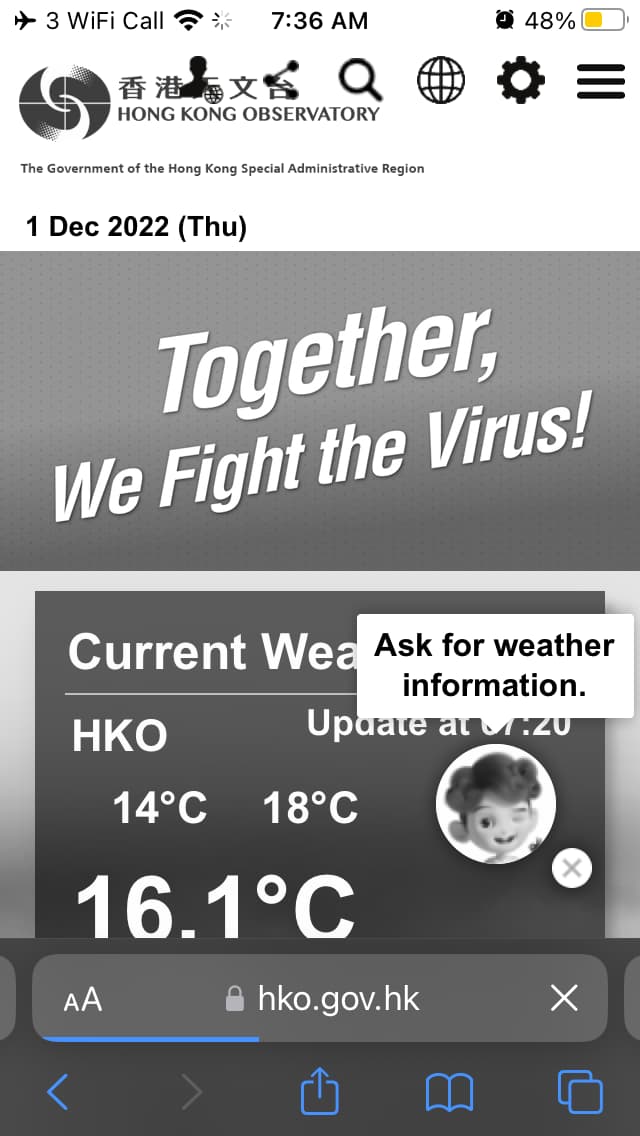Open the search magnifier icon
640x1136 pixels.
point(361,79)
